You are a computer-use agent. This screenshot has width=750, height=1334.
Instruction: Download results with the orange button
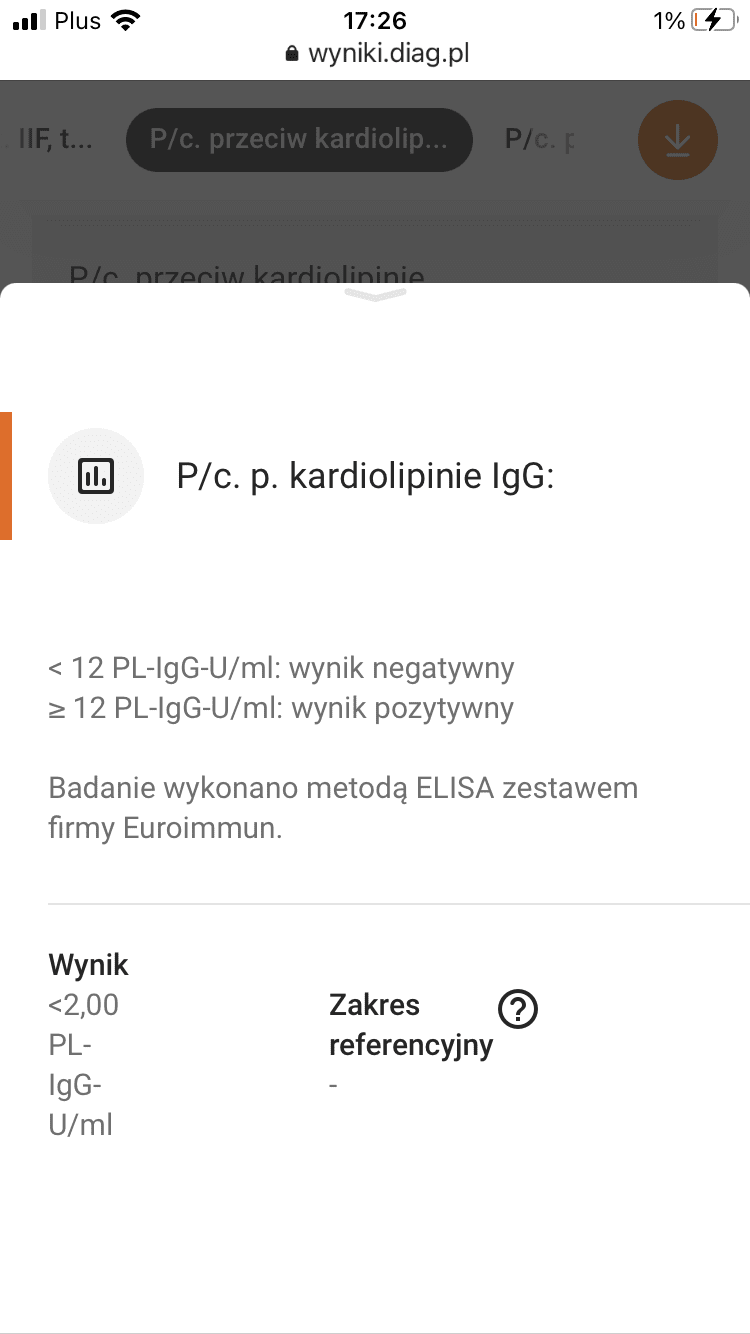(x=677, y=140)
